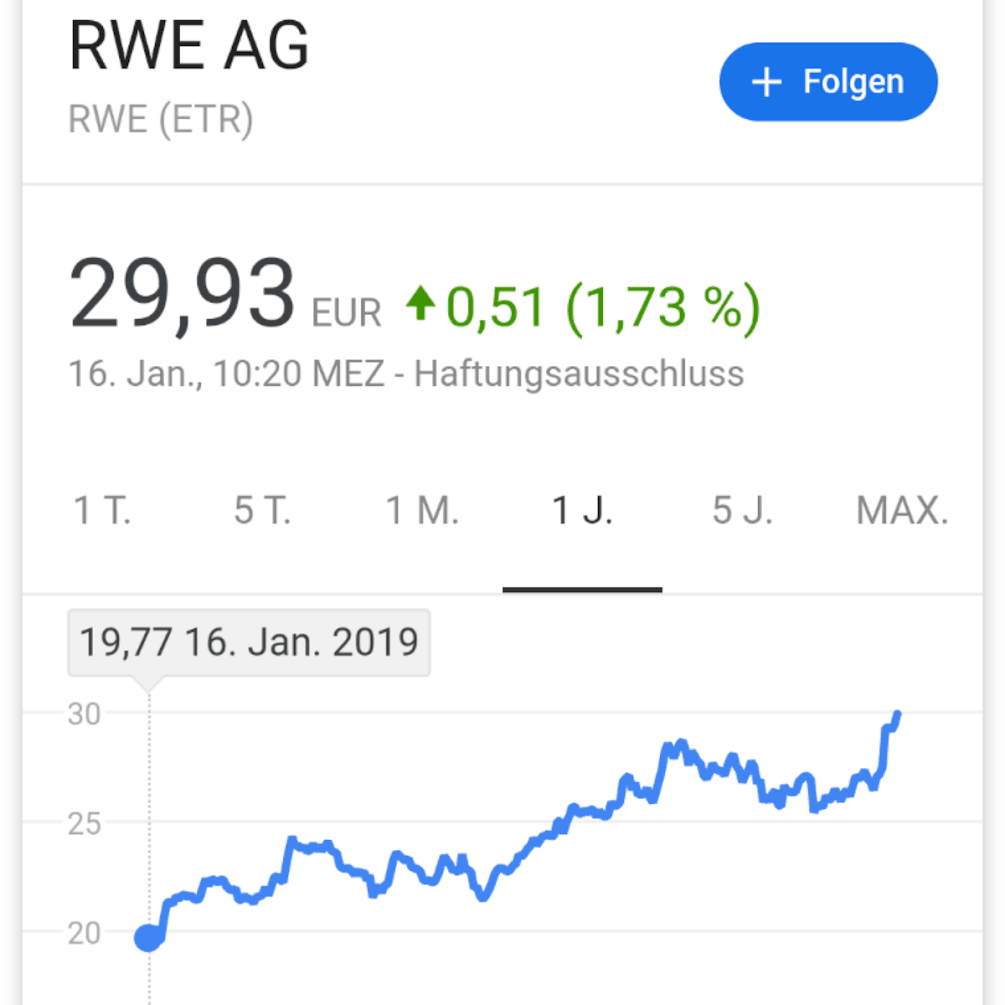View the MAX. time range
The width and height of the screenshot is (1005, 1005).
pyautogui.click(x=901, y=512)
